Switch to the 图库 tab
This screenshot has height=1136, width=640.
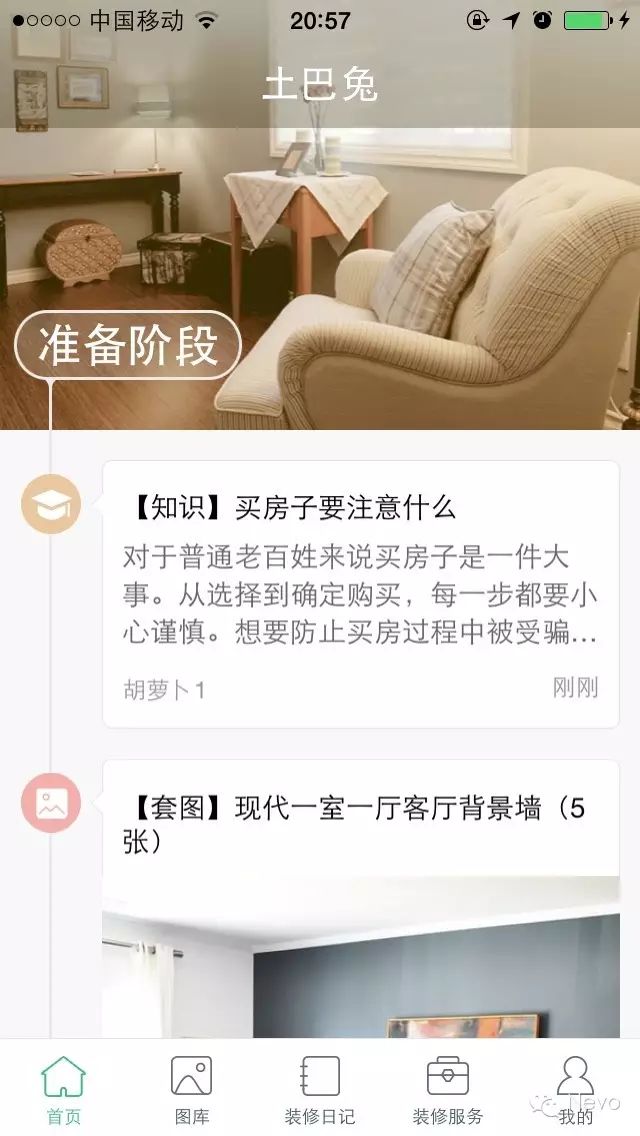click(x=191, y=1090)
